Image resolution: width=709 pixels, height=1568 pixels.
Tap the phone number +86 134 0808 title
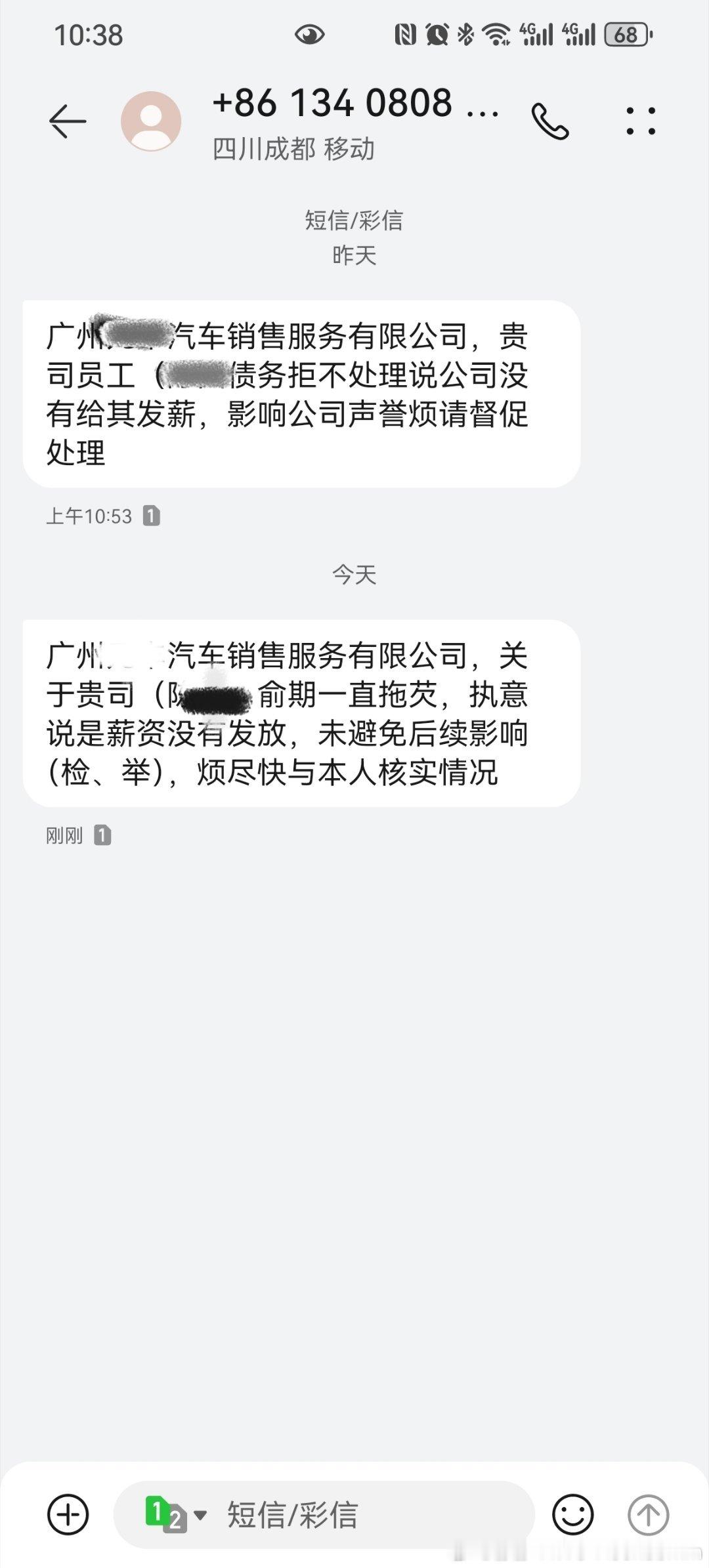coord(354,104)
